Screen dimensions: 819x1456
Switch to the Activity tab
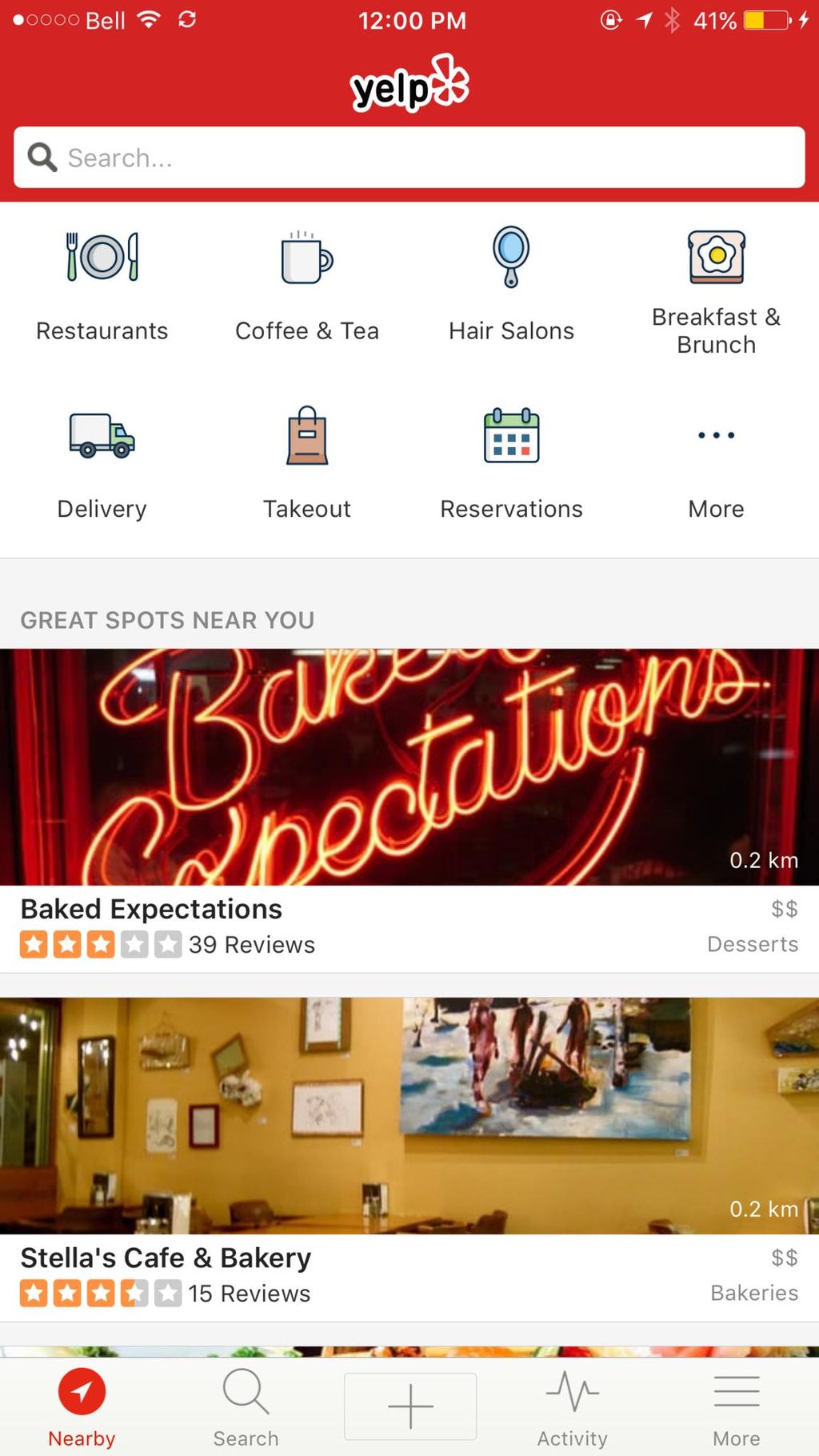pyautogui.click(x=573, y=1406)
